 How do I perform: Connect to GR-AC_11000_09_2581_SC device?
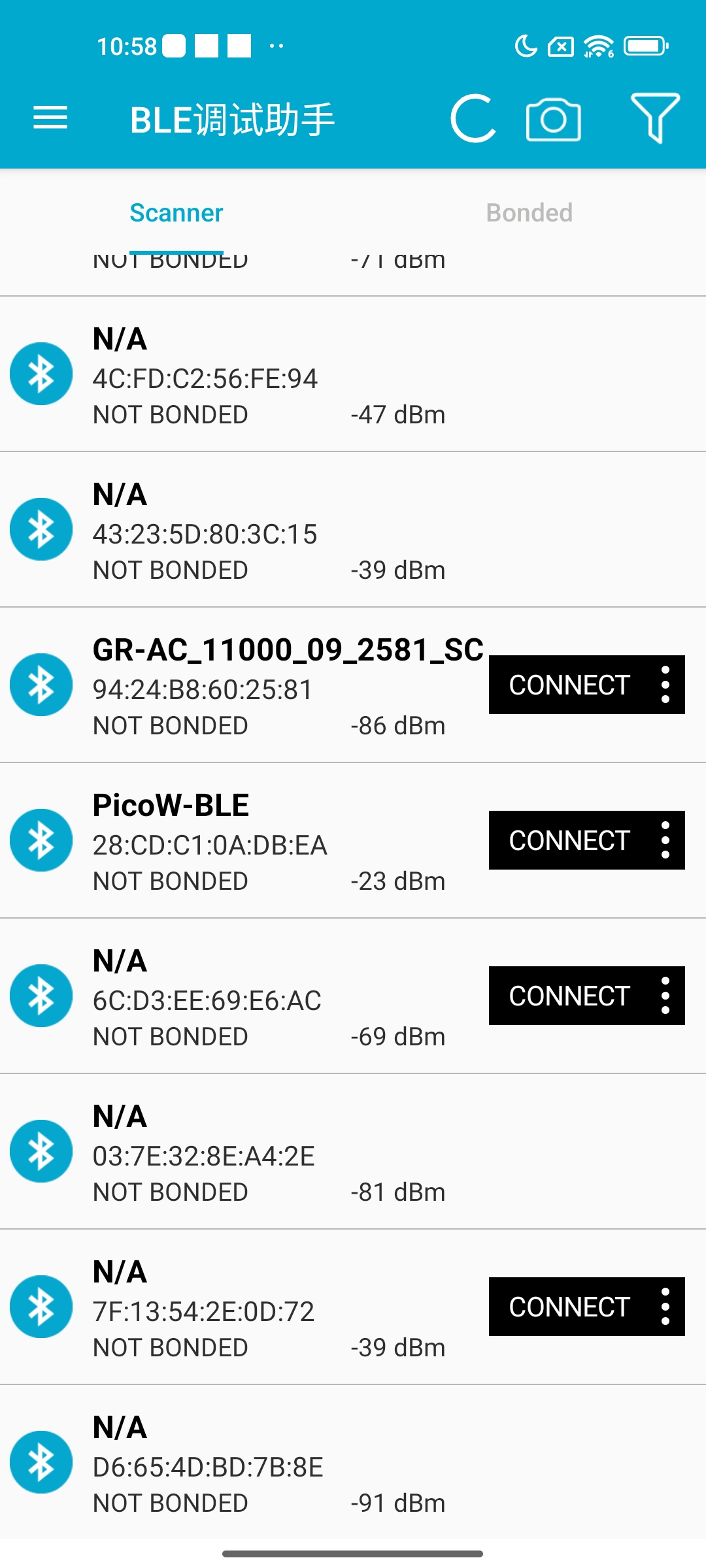click(569, 685)
